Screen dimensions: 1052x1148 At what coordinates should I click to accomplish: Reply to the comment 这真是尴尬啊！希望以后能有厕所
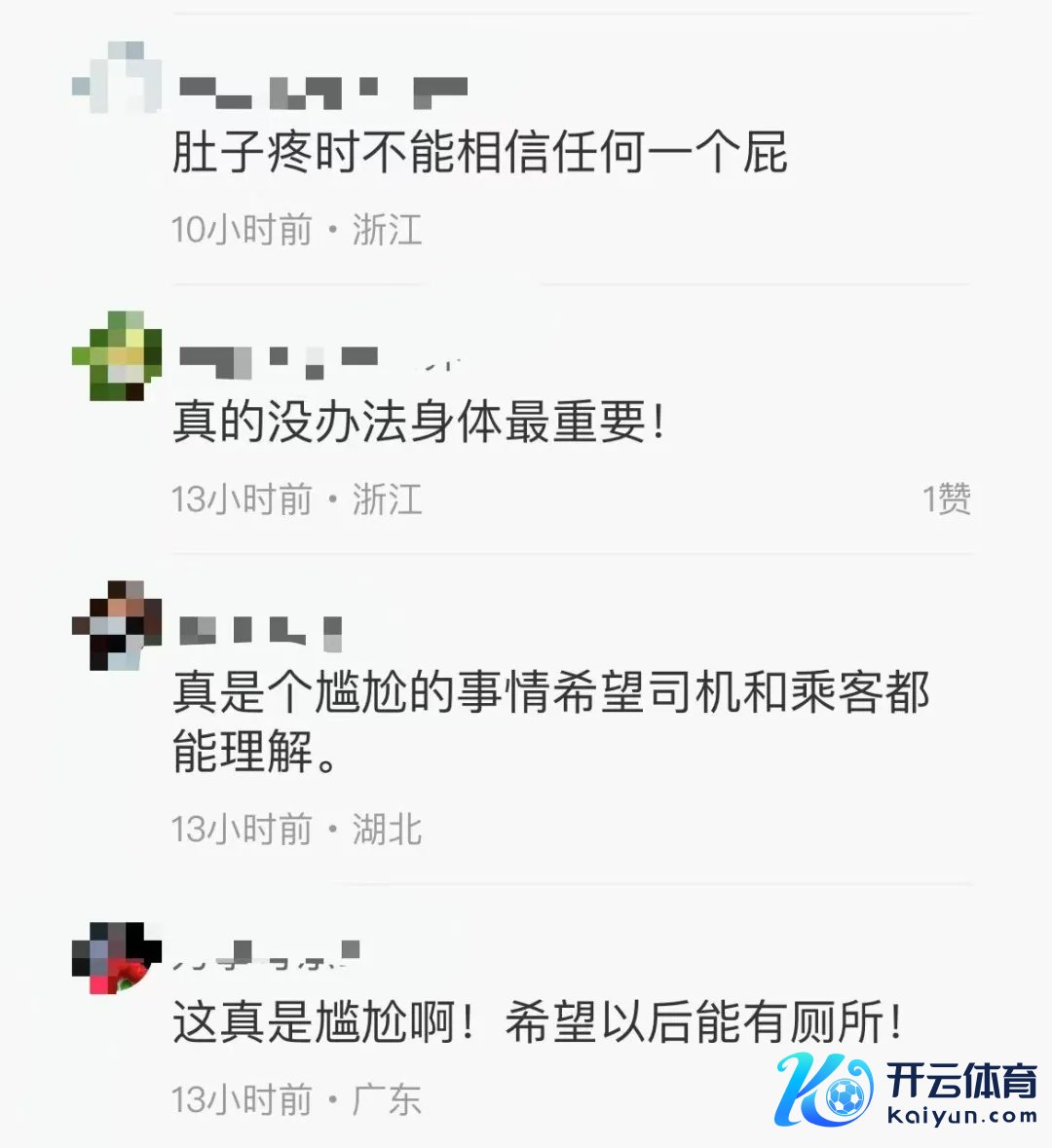point(538,1022)
